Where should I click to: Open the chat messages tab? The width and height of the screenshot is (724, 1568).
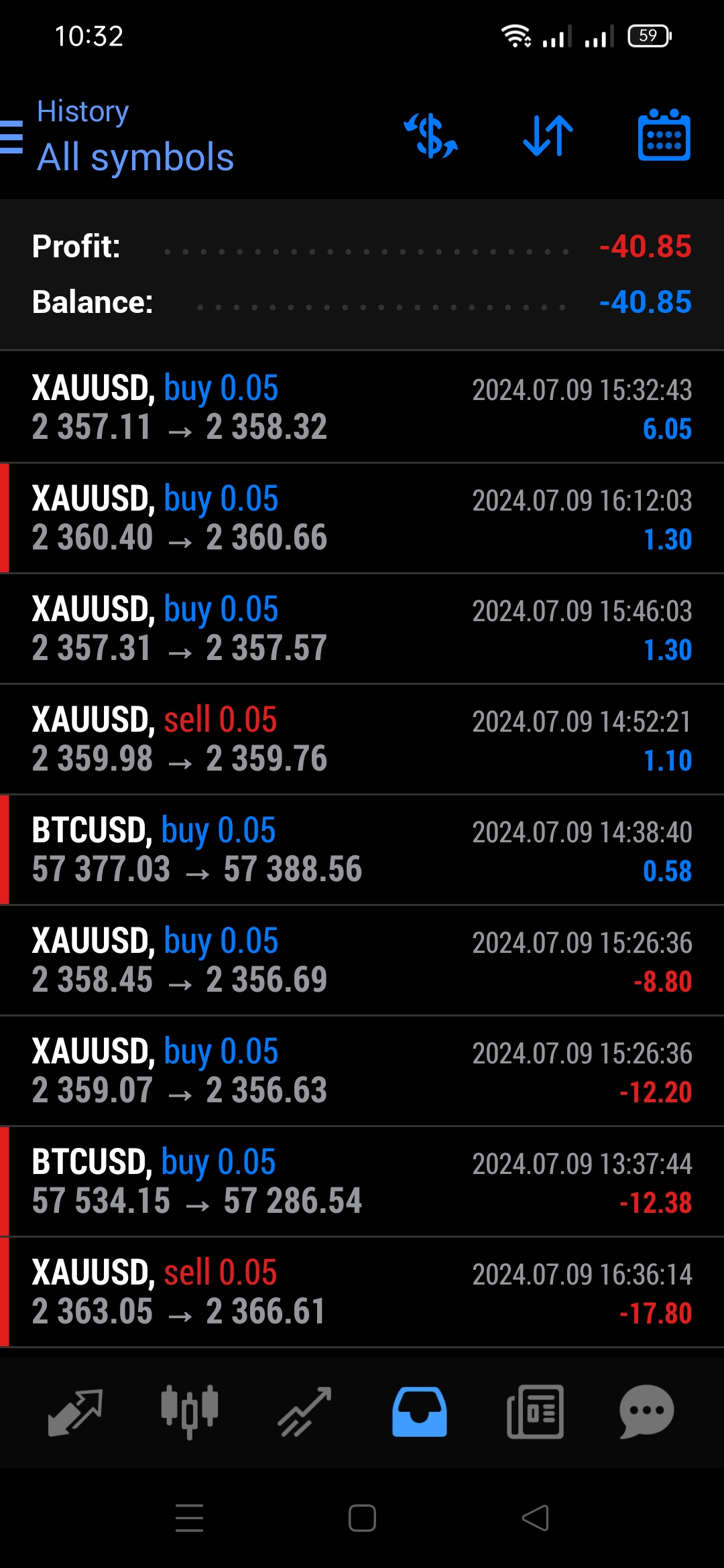click(647, 1412)
